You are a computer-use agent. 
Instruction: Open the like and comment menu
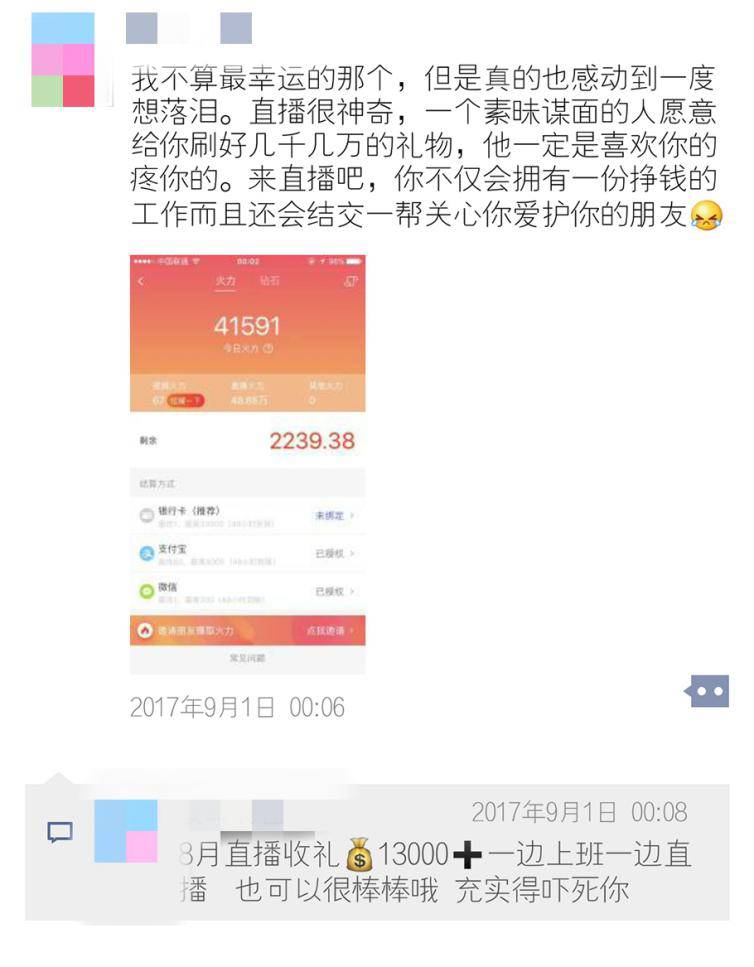tap(707, 691)
